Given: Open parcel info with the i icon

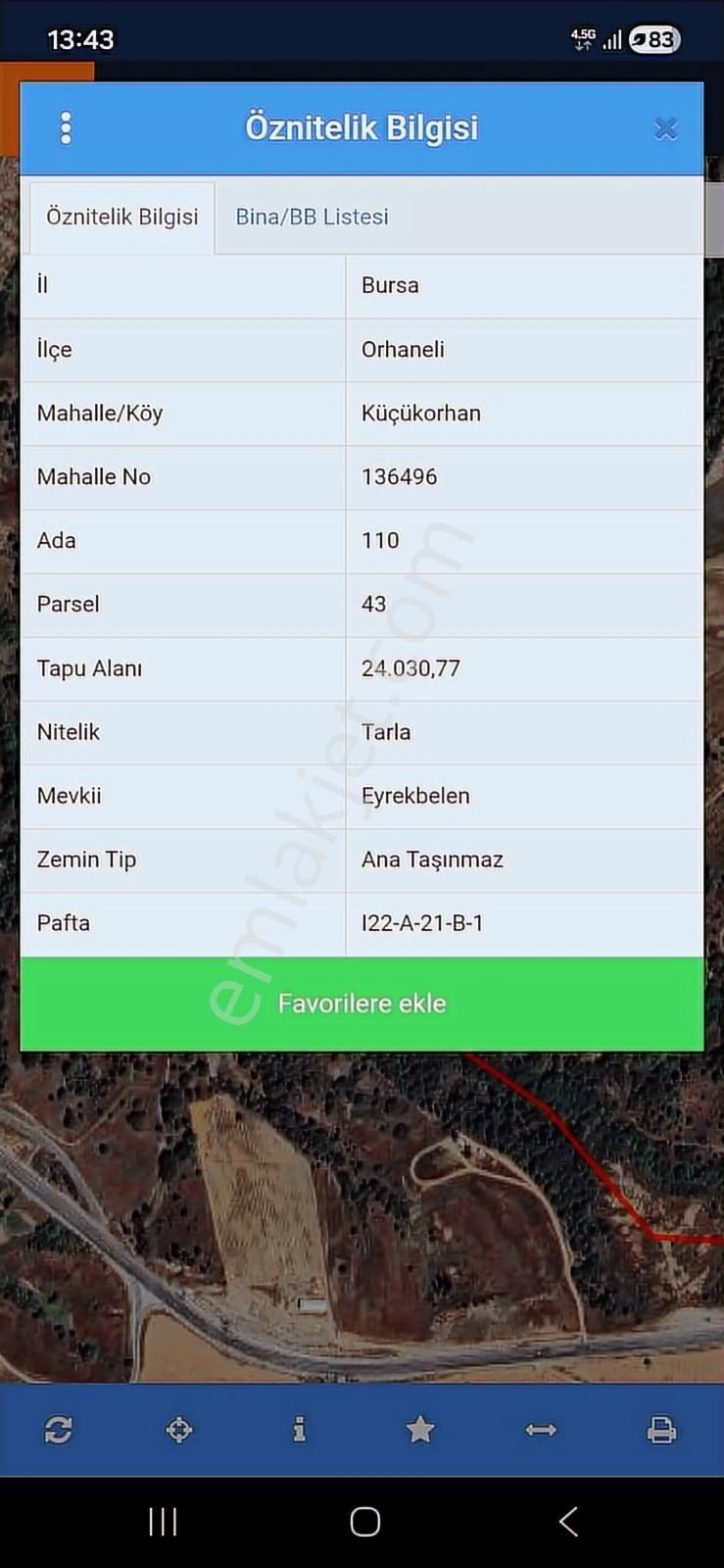Looking at the screenshot, I should pyautogui.click(x=301, y=1430).
